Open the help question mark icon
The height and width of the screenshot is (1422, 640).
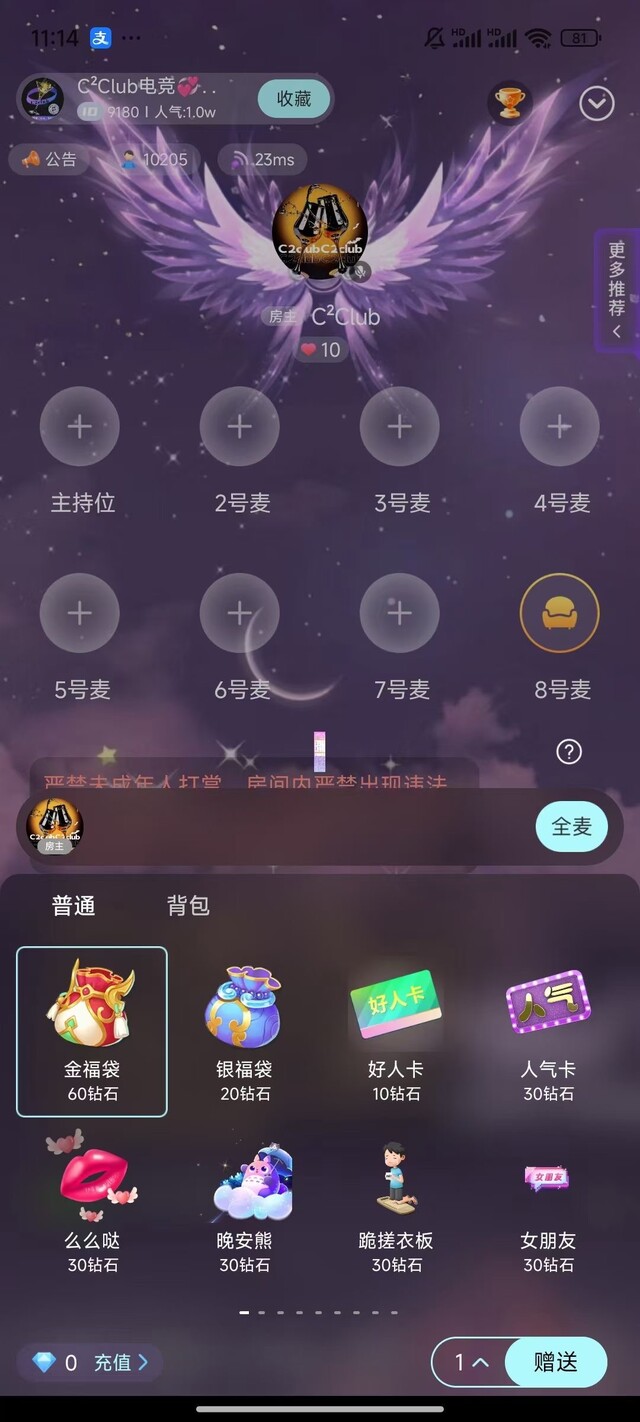569,752
